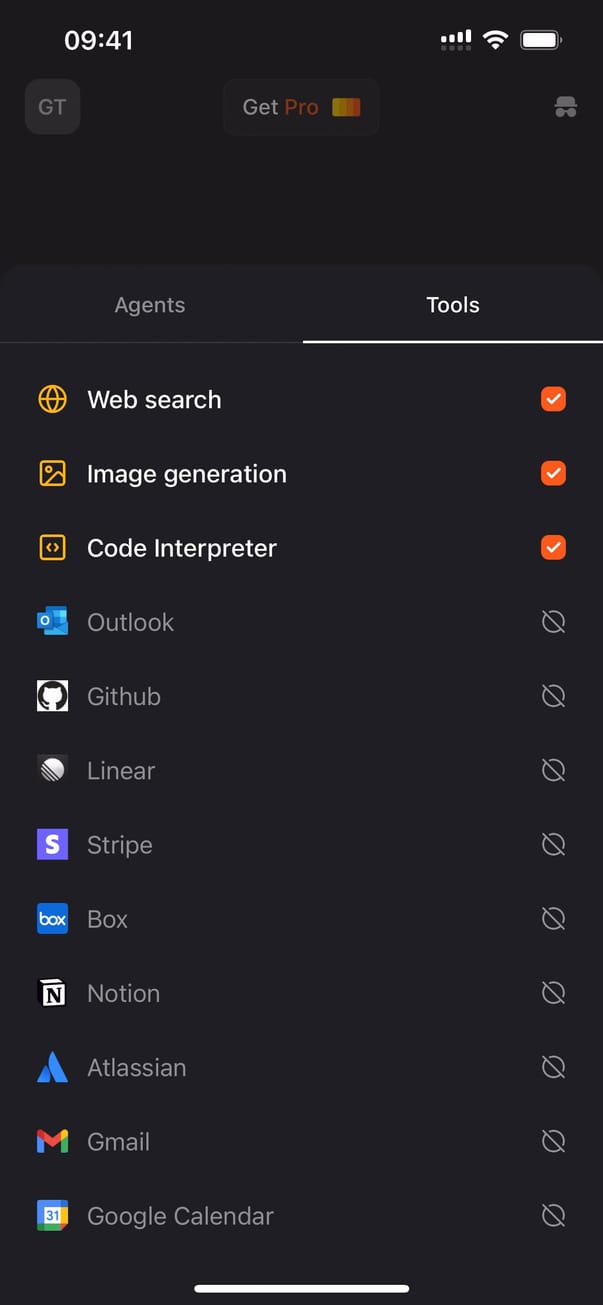Image resolution: width=603 pixels, height=1305 pixels.
Task: Open the GT profile avatar
Action: 52,107
